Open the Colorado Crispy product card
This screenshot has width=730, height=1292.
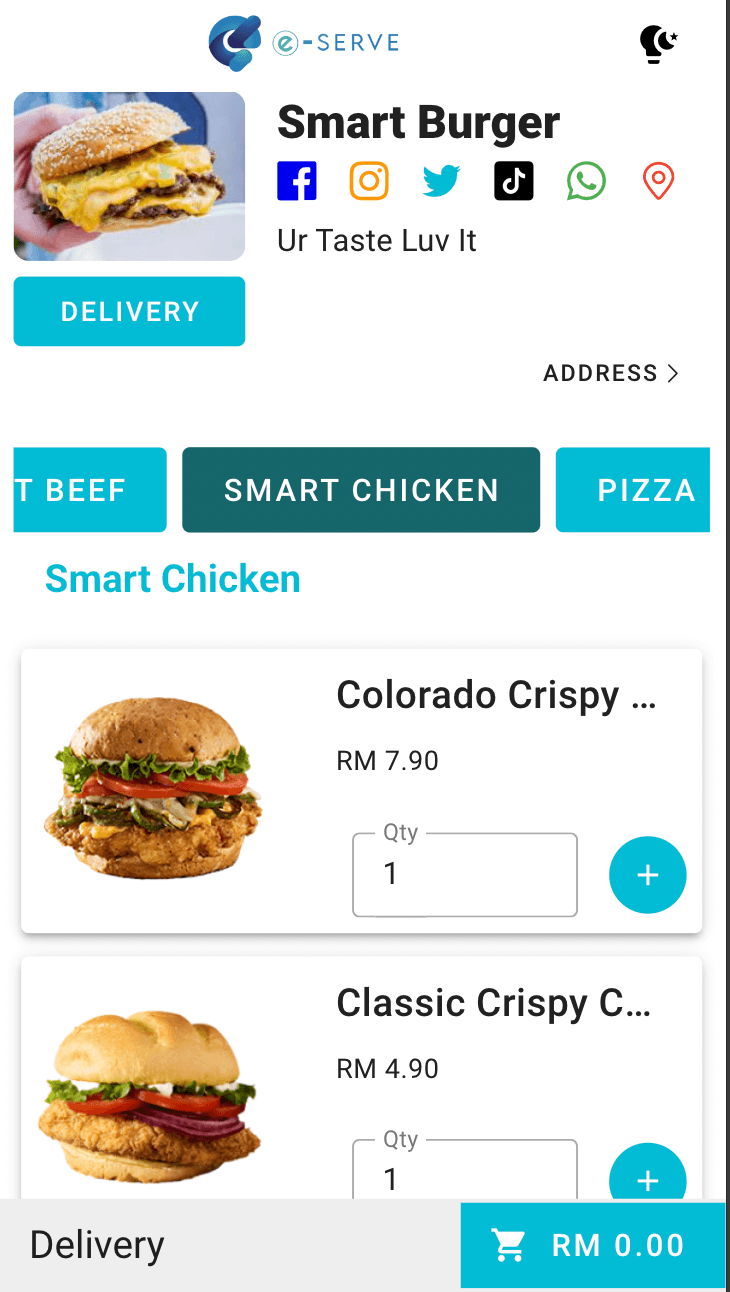495,696
